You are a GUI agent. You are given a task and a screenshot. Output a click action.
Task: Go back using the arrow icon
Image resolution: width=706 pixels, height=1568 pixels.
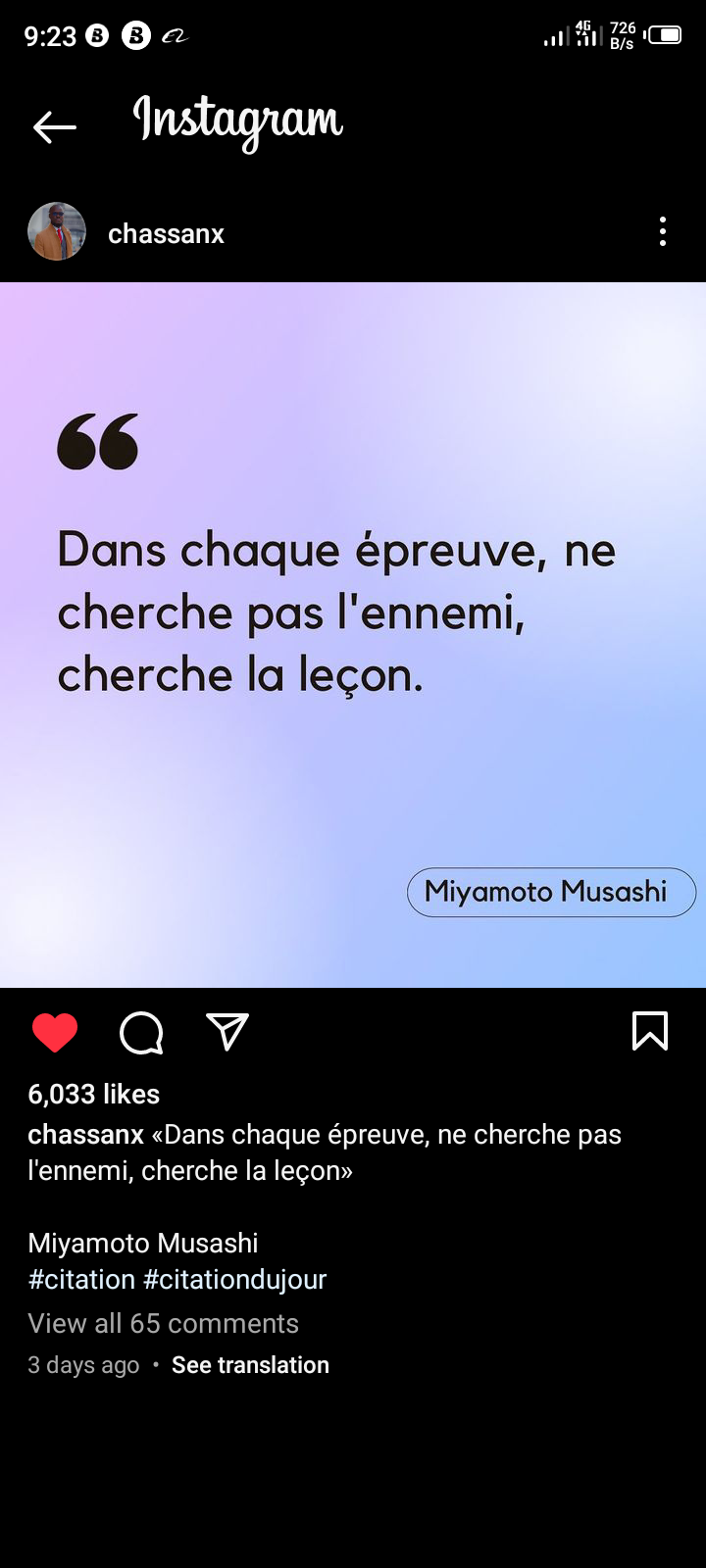point(54,126)
